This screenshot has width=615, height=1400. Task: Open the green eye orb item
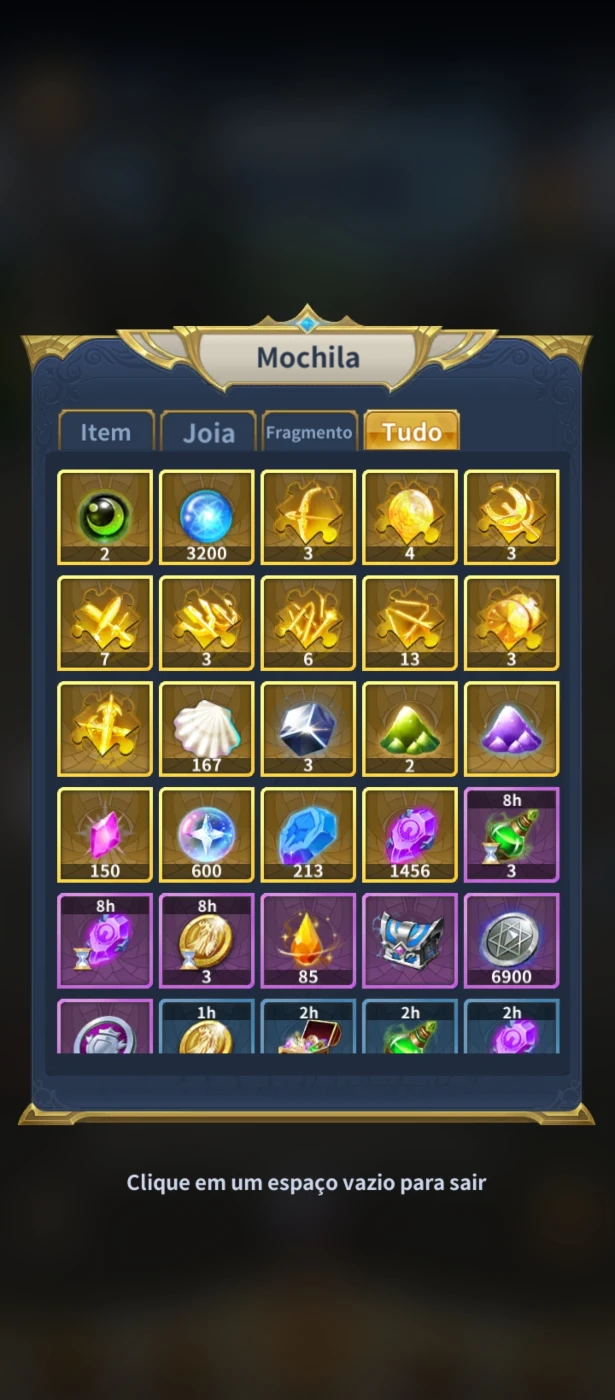pyautogui.click(x=105, y=517)
